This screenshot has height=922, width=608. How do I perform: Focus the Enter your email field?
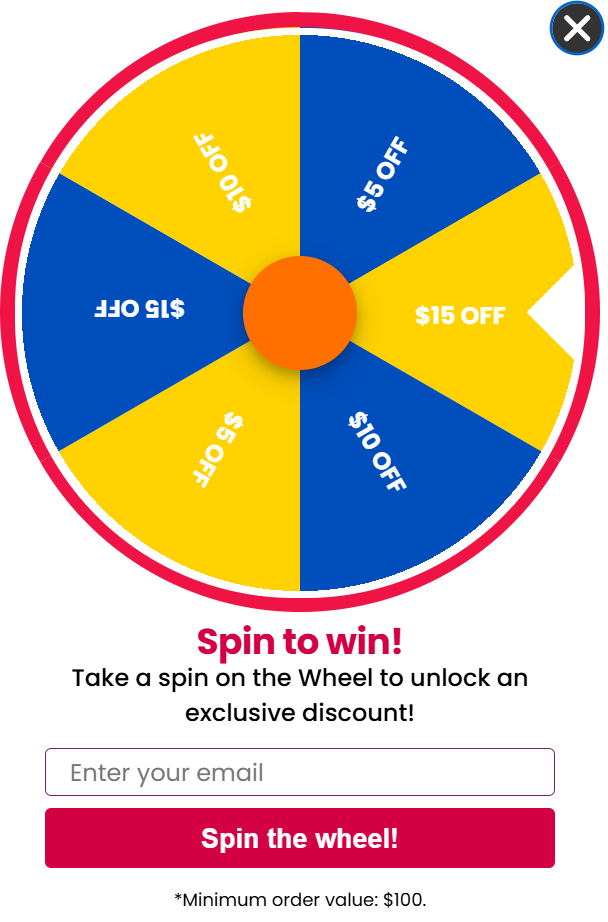pyautogui.click(x=300, y=772)
